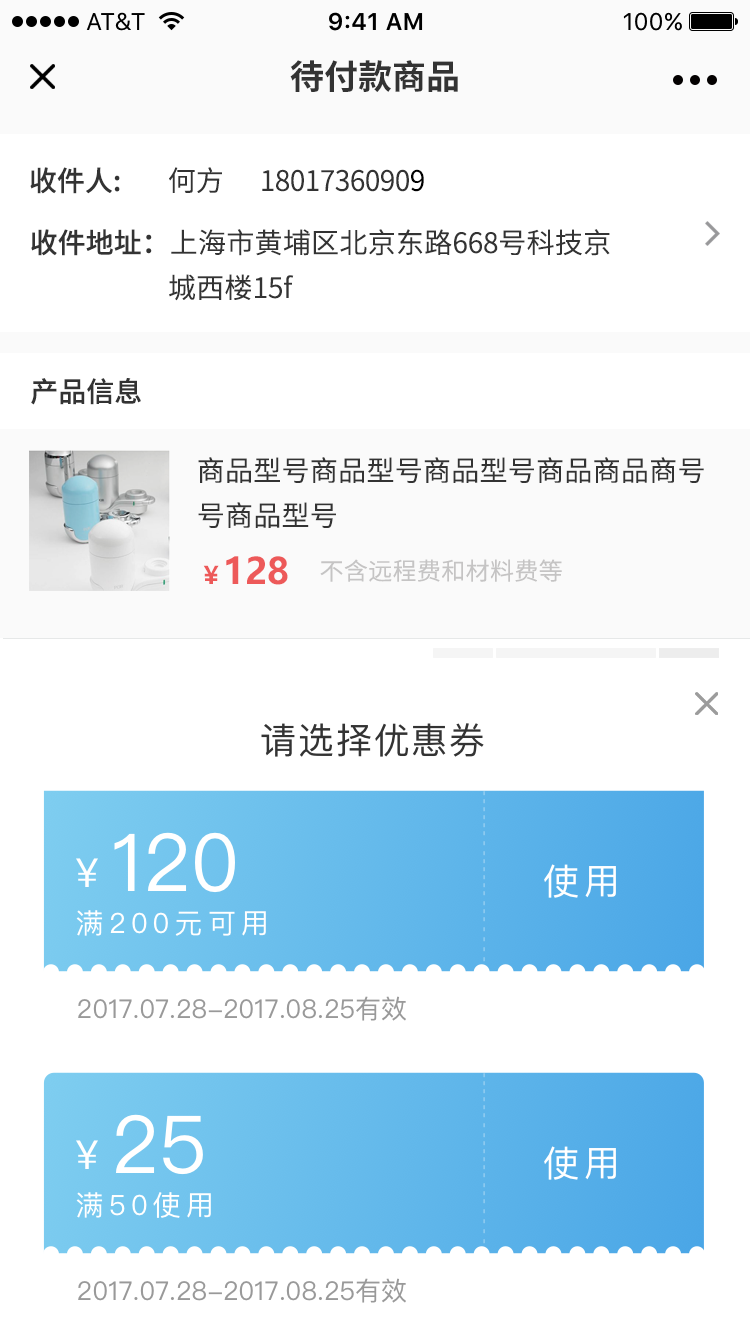Dismiss the coupon selection panel

click(706, 704)
